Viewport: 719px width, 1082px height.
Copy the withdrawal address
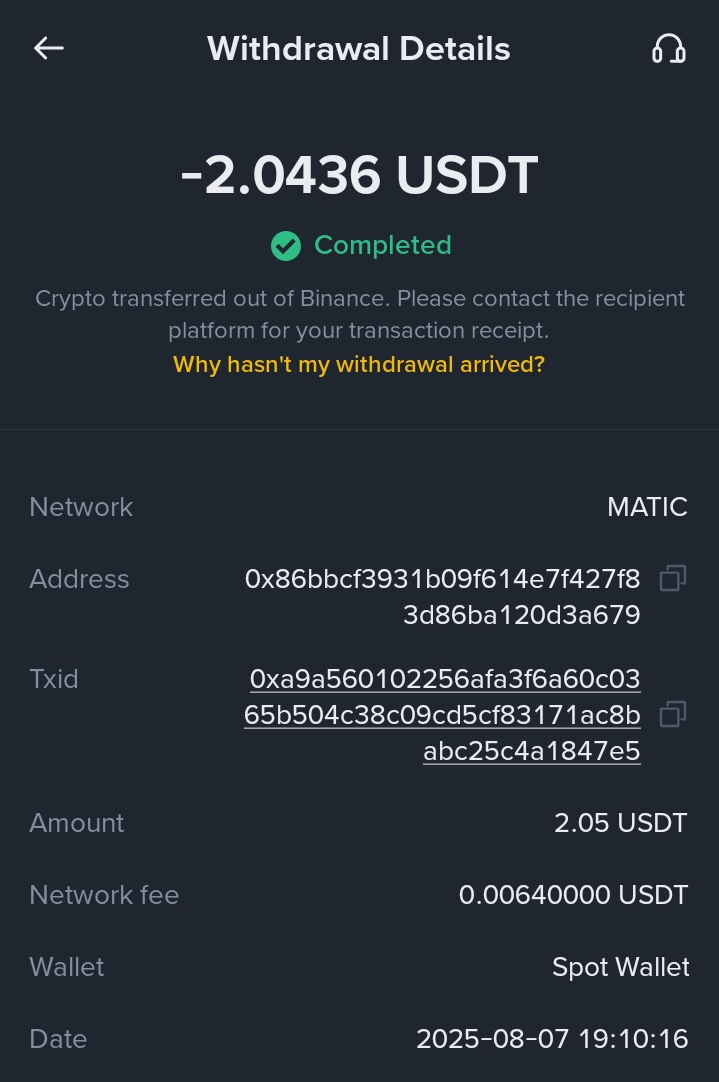click(673, 578)
